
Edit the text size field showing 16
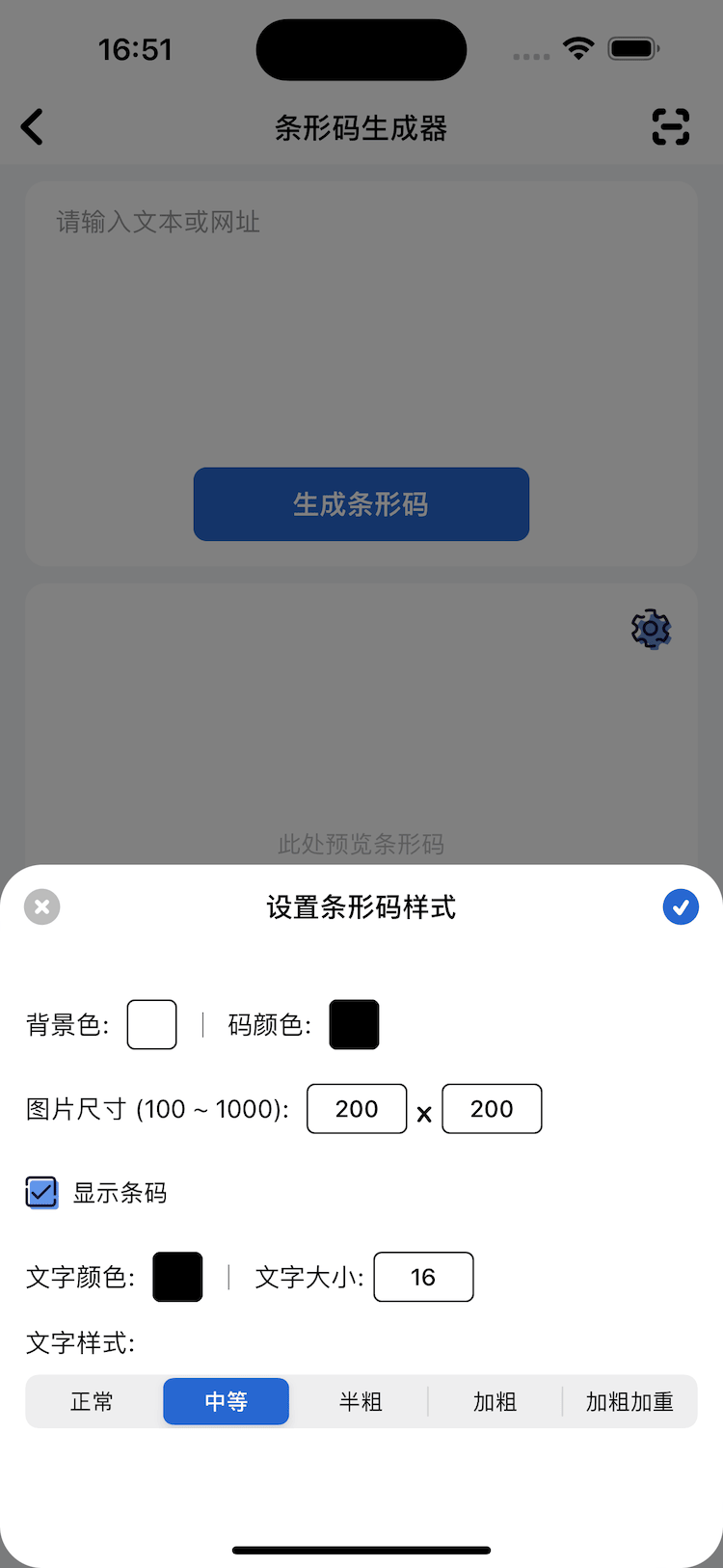click(x=423, y=1277)
